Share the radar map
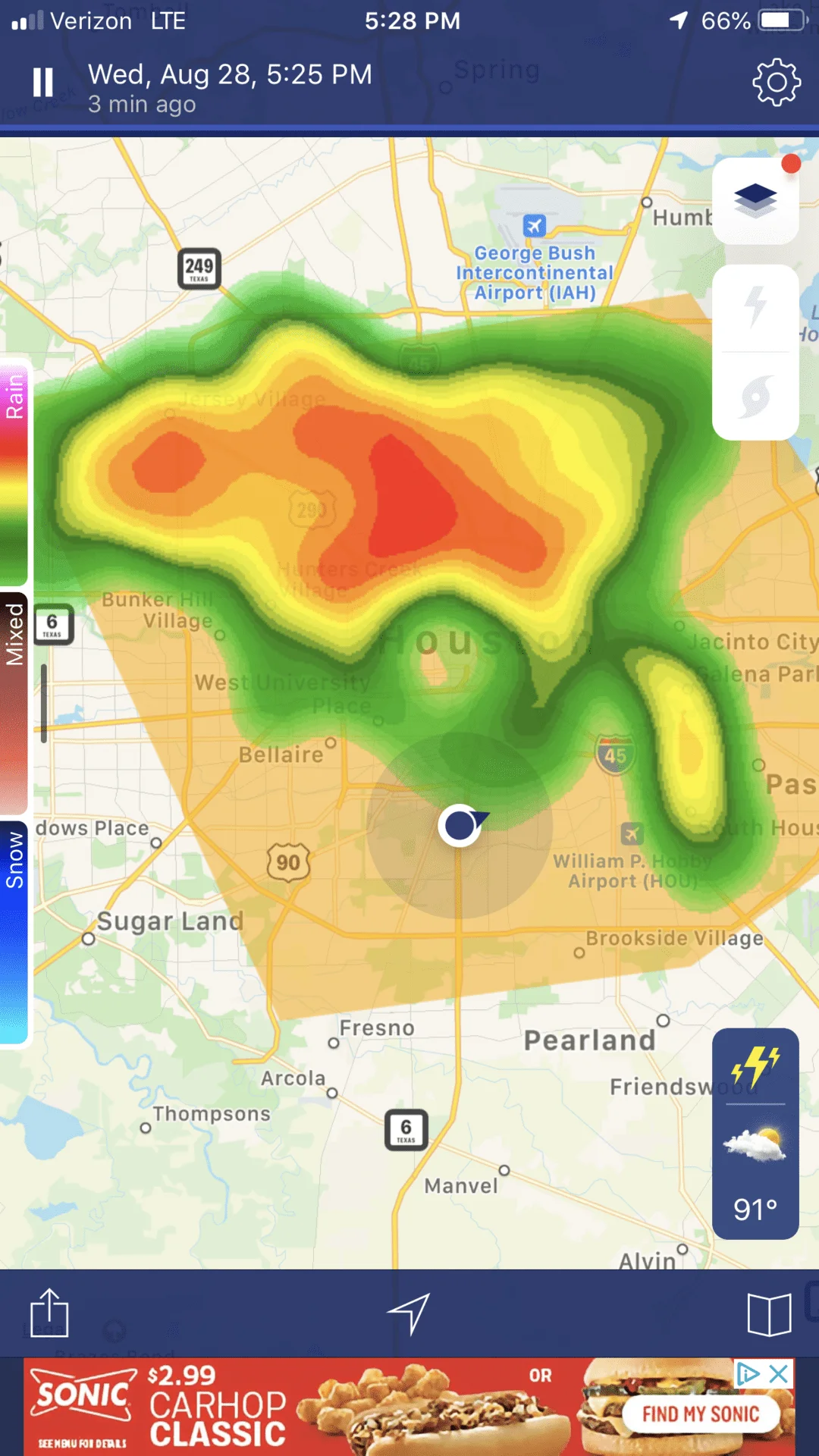The width and height of the screenshot is (819, 1456). (x=49, y=1313)
